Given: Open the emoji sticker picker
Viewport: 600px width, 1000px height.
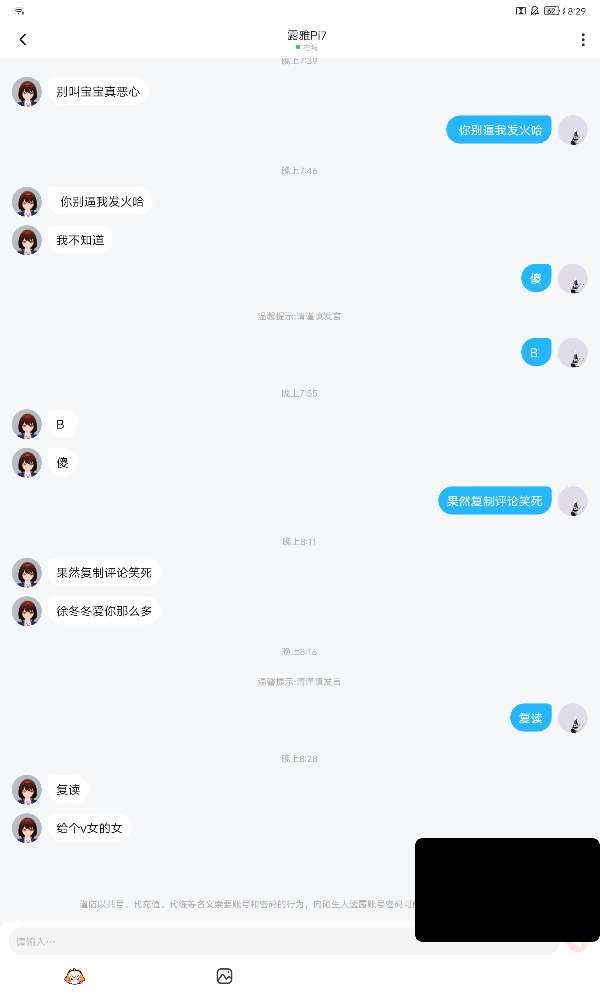Looking at the screenshot, I should 75,976.
